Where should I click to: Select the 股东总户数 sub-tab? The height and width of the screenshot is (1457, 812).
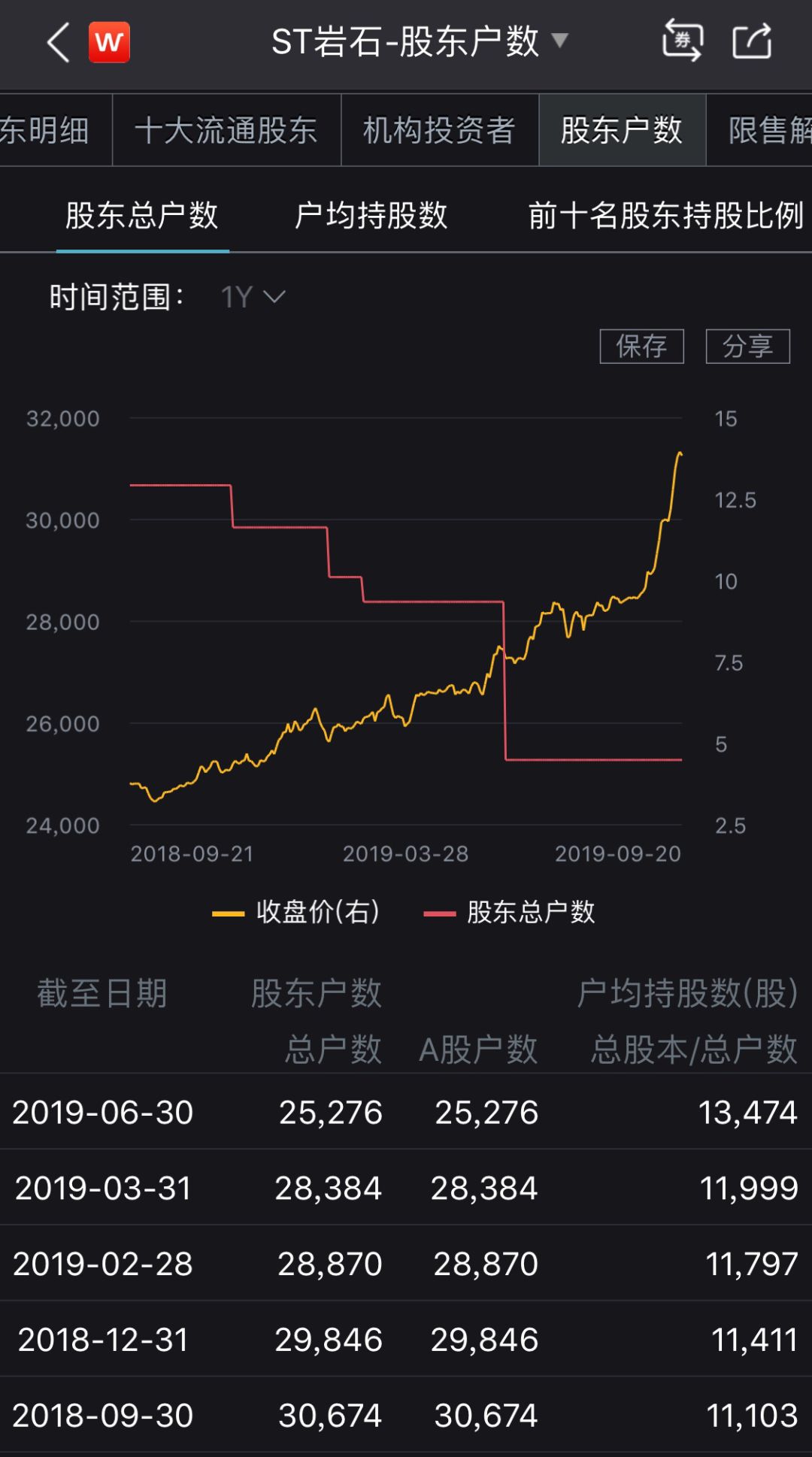coord(142,216)
